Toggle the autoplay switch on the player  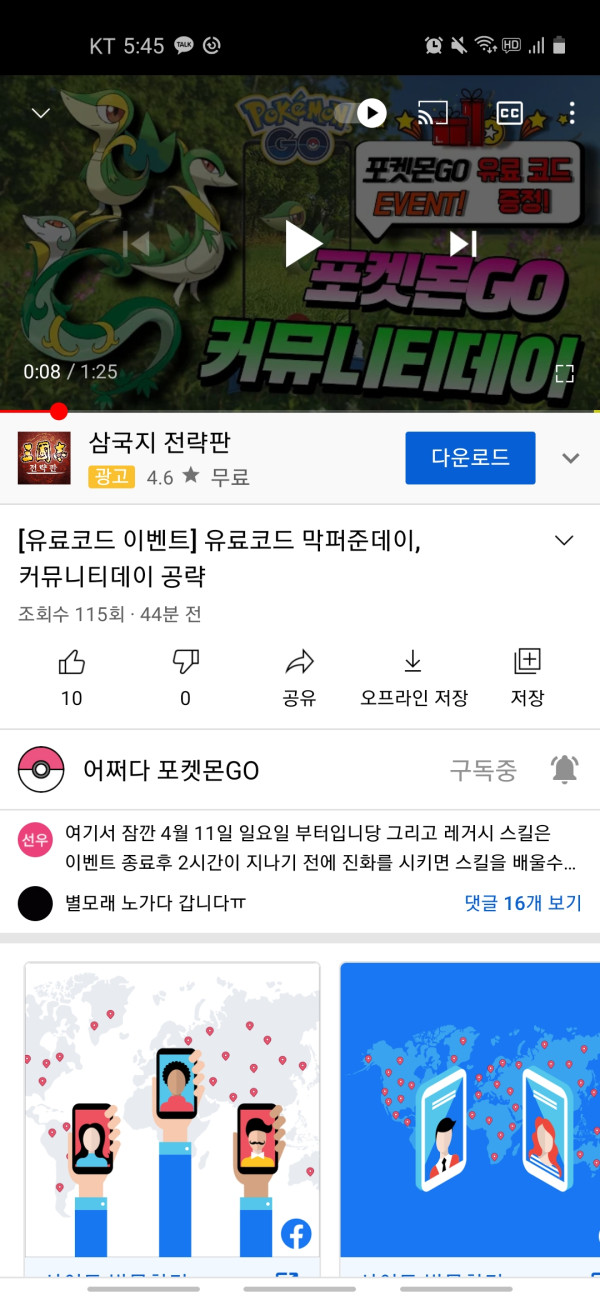tap(371, 113)
